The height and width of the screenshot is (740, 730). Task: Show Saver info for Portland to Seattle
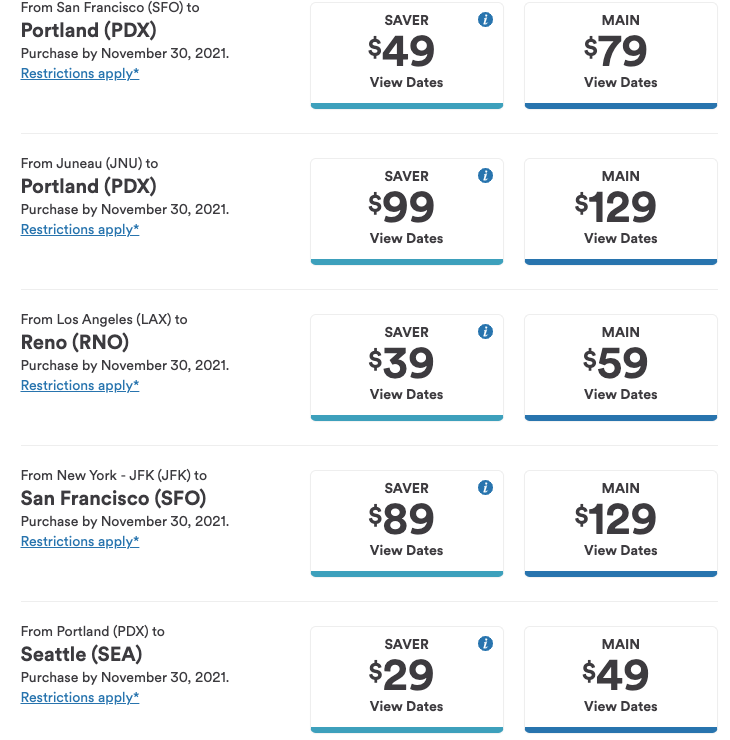[x=485, y=643]
